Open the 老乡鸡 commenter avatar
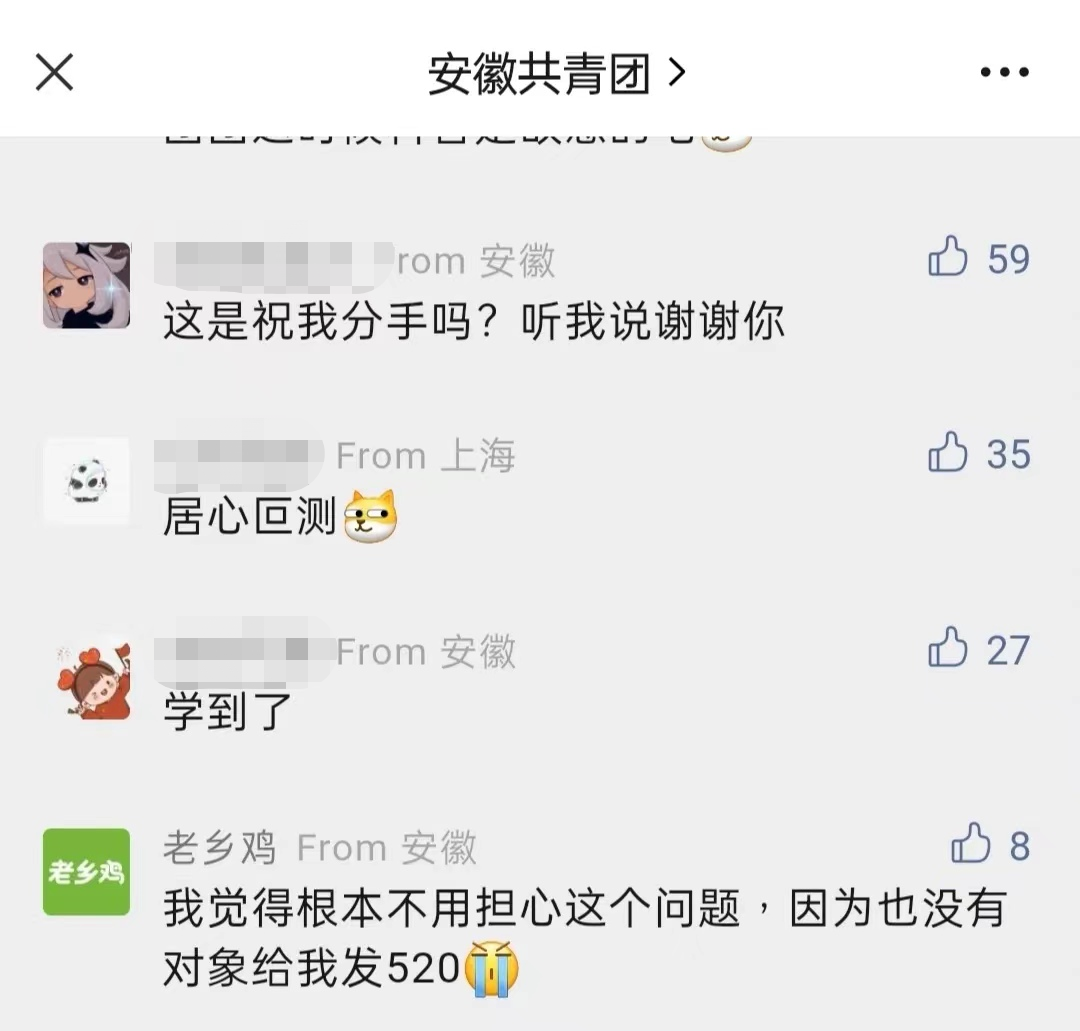 (86, 872)
